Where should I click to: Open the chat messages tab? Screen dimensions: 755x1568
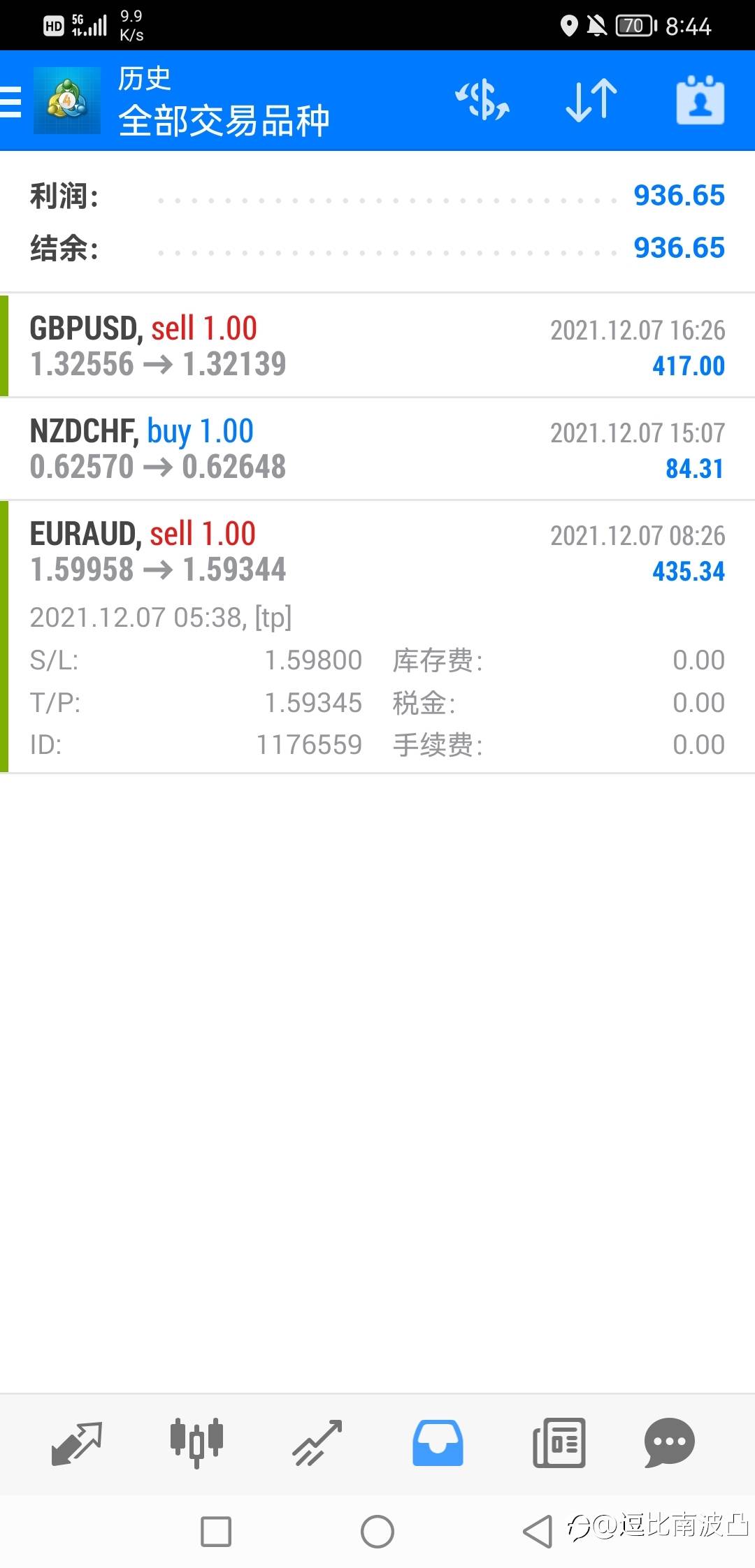click(669, 1443)
